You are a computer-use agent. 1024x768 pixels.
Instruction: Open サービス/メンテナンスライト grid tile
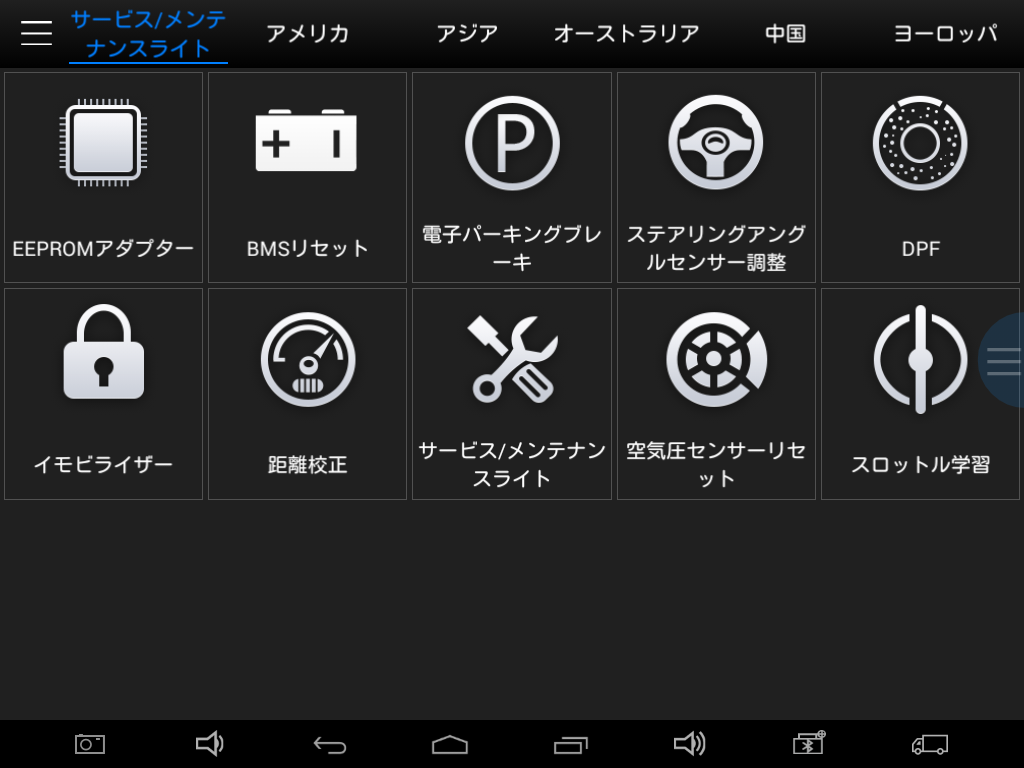point(512,394)
